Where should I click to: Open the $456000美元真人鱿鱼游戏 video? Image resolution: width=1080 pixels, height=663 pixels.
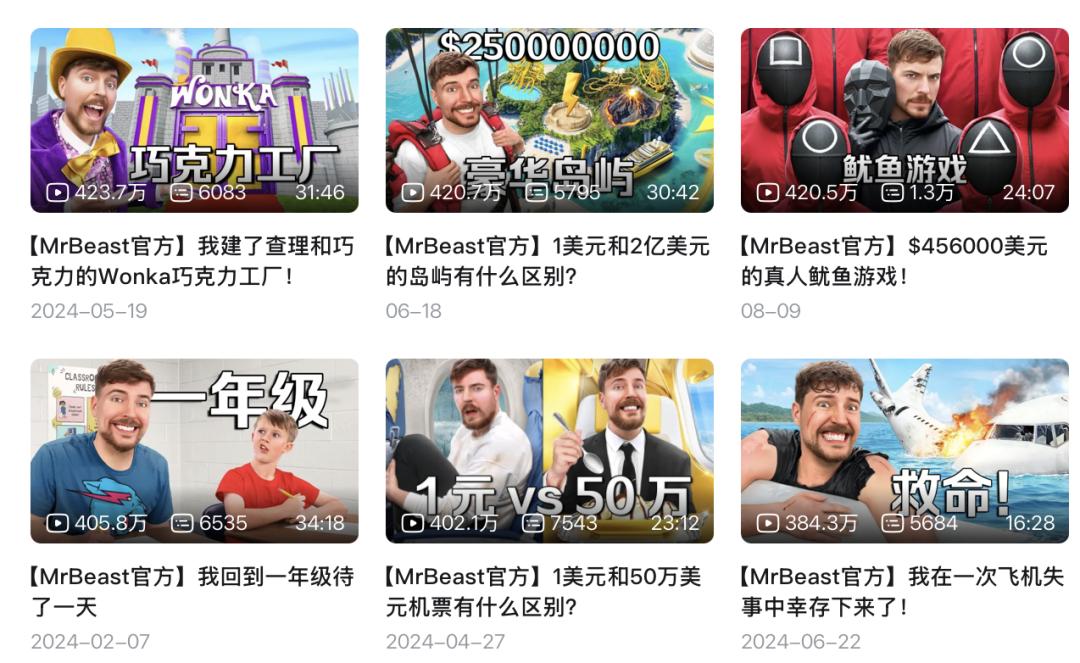[x=904, y=120]
